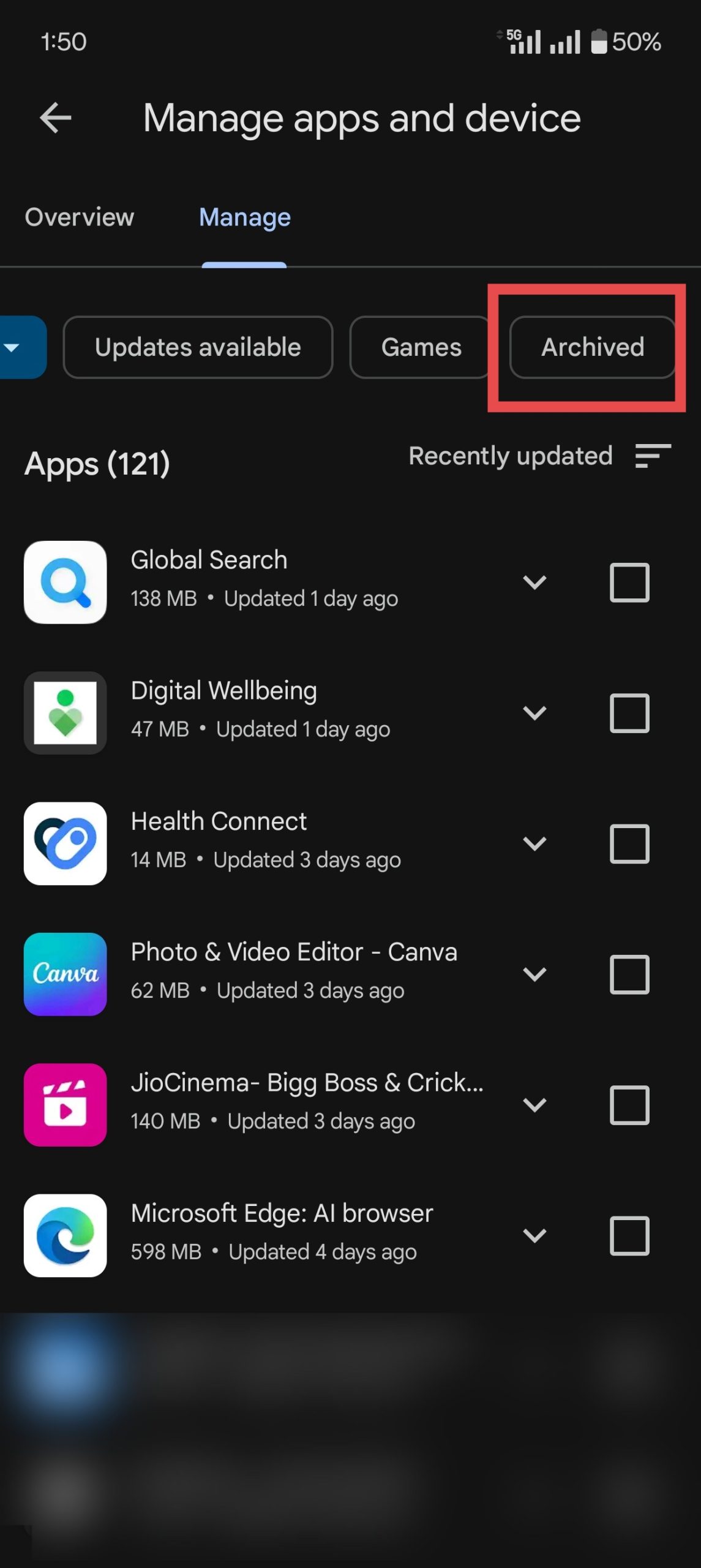Select the Global Search checkbox
Screen dimensions: 701x1568
pyautogui.click(x=629, y=582)
